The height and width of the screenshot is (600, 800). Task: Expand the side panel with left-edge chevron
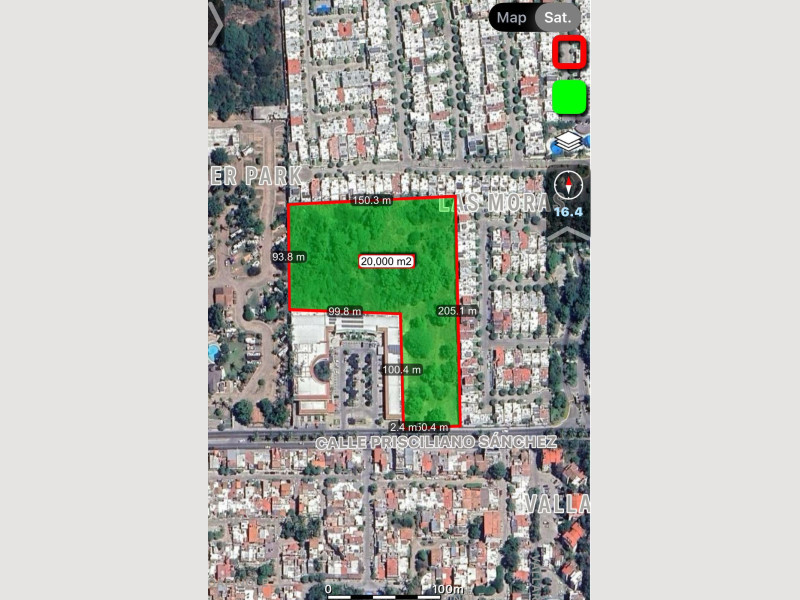point(216,25)
